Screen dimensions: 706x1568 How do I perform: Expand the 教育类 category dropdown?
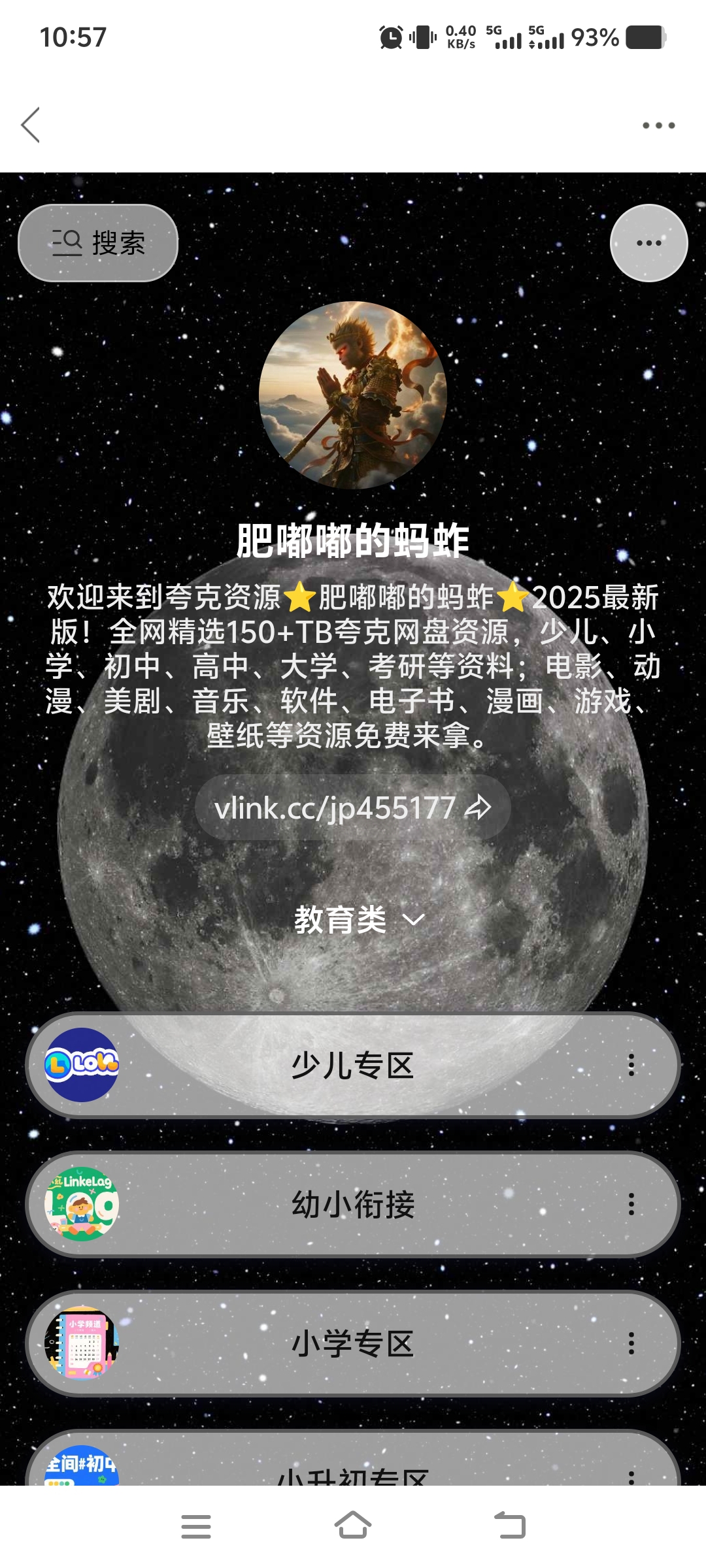tap(359, 920)
